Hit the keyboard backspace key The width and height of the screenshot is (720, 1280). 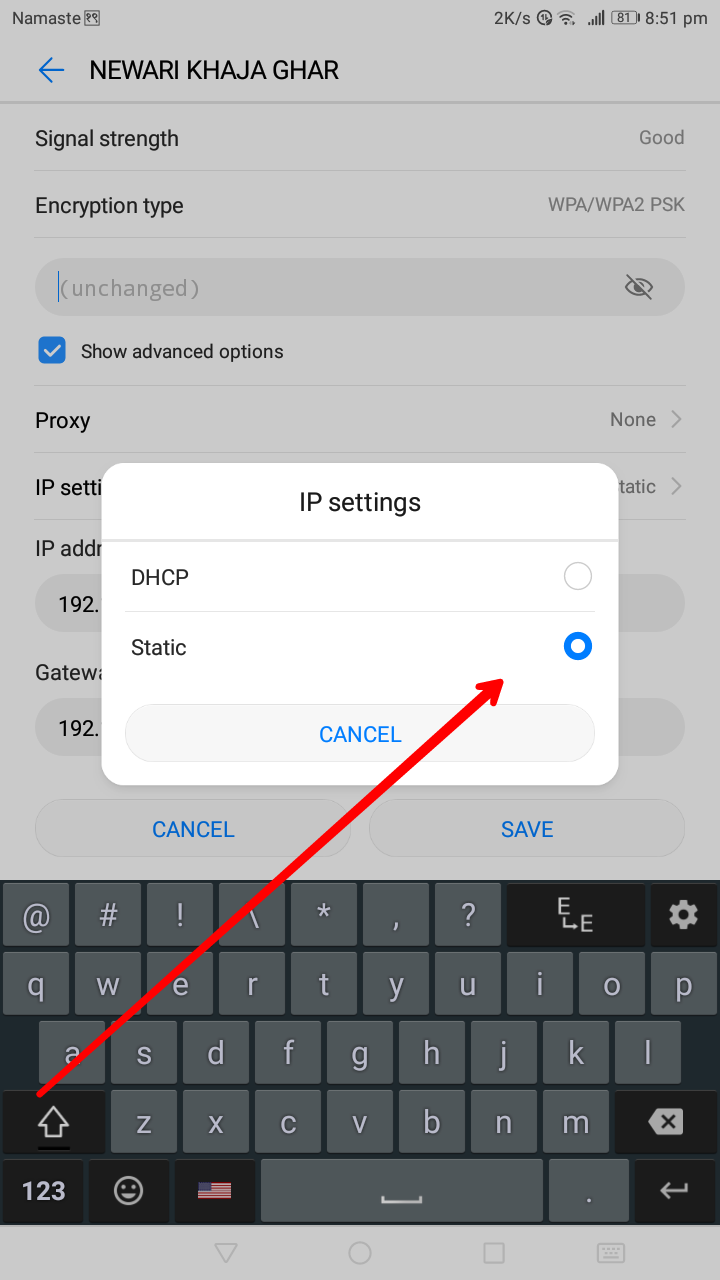point(666,1122)
